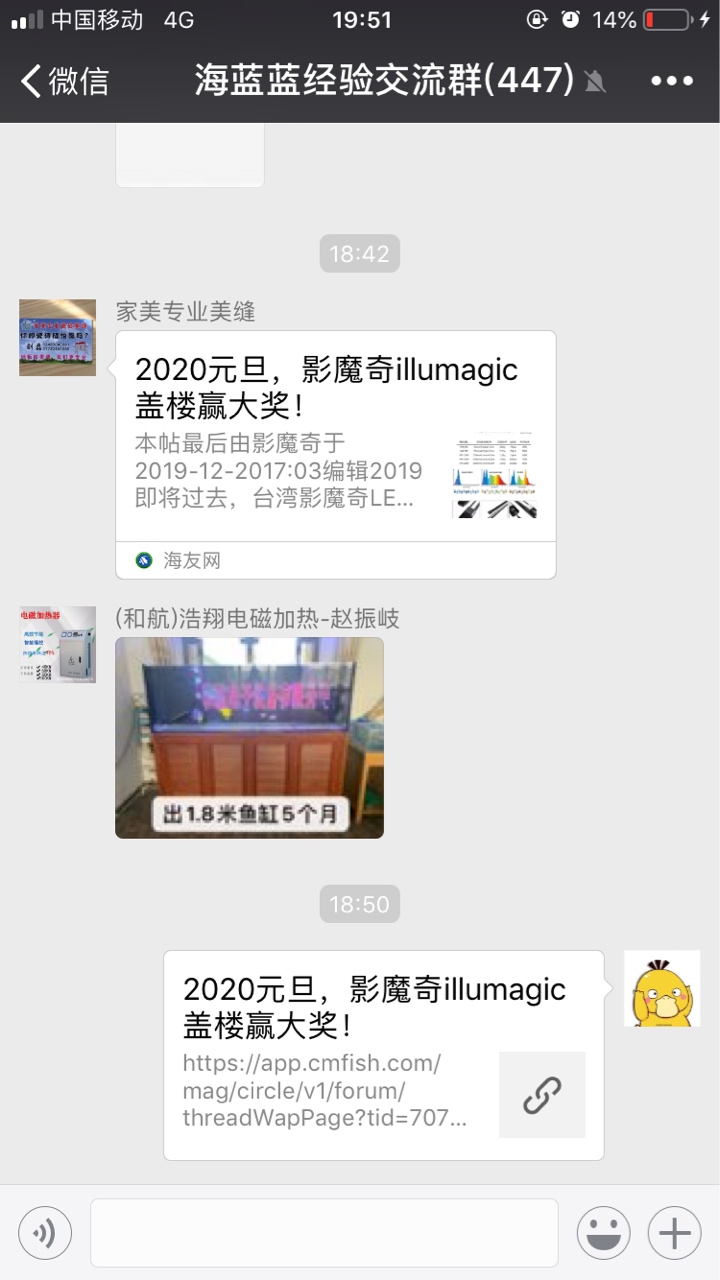Open the plus attachments menu
Image resolution: width=720 pixels, height=1280 pixels.
674,1233
